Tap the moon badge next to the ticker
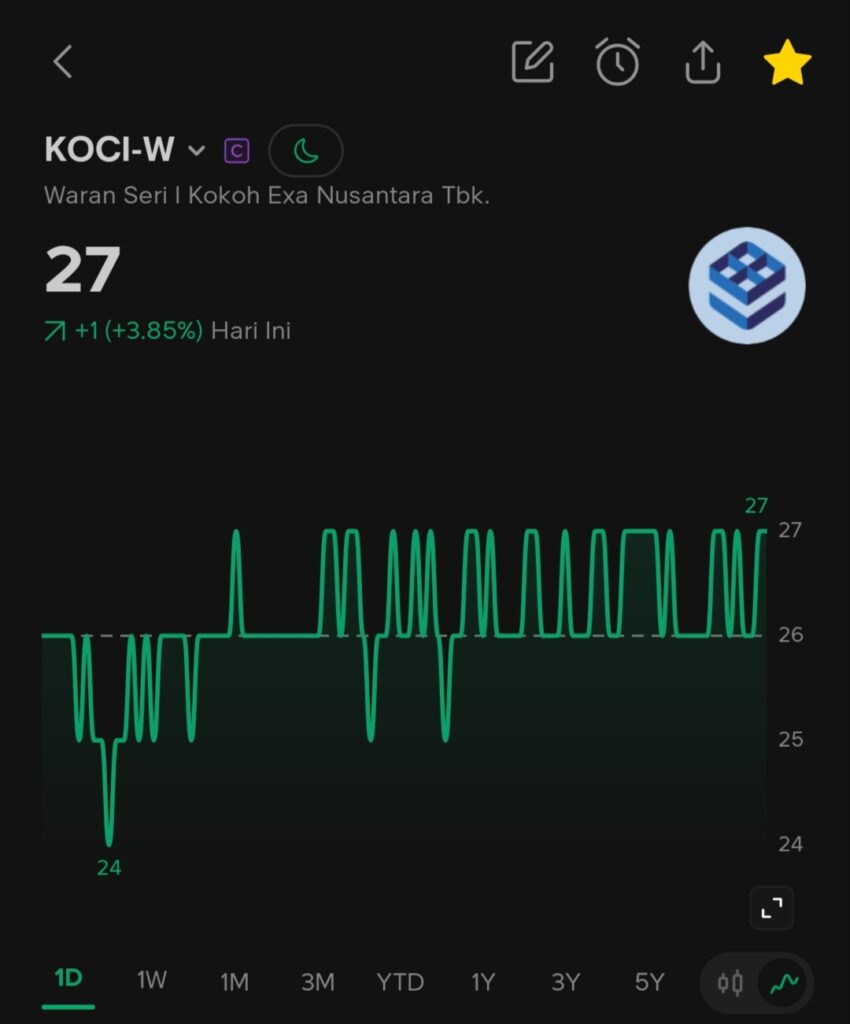850x1024 pixels. pos(306,151)
